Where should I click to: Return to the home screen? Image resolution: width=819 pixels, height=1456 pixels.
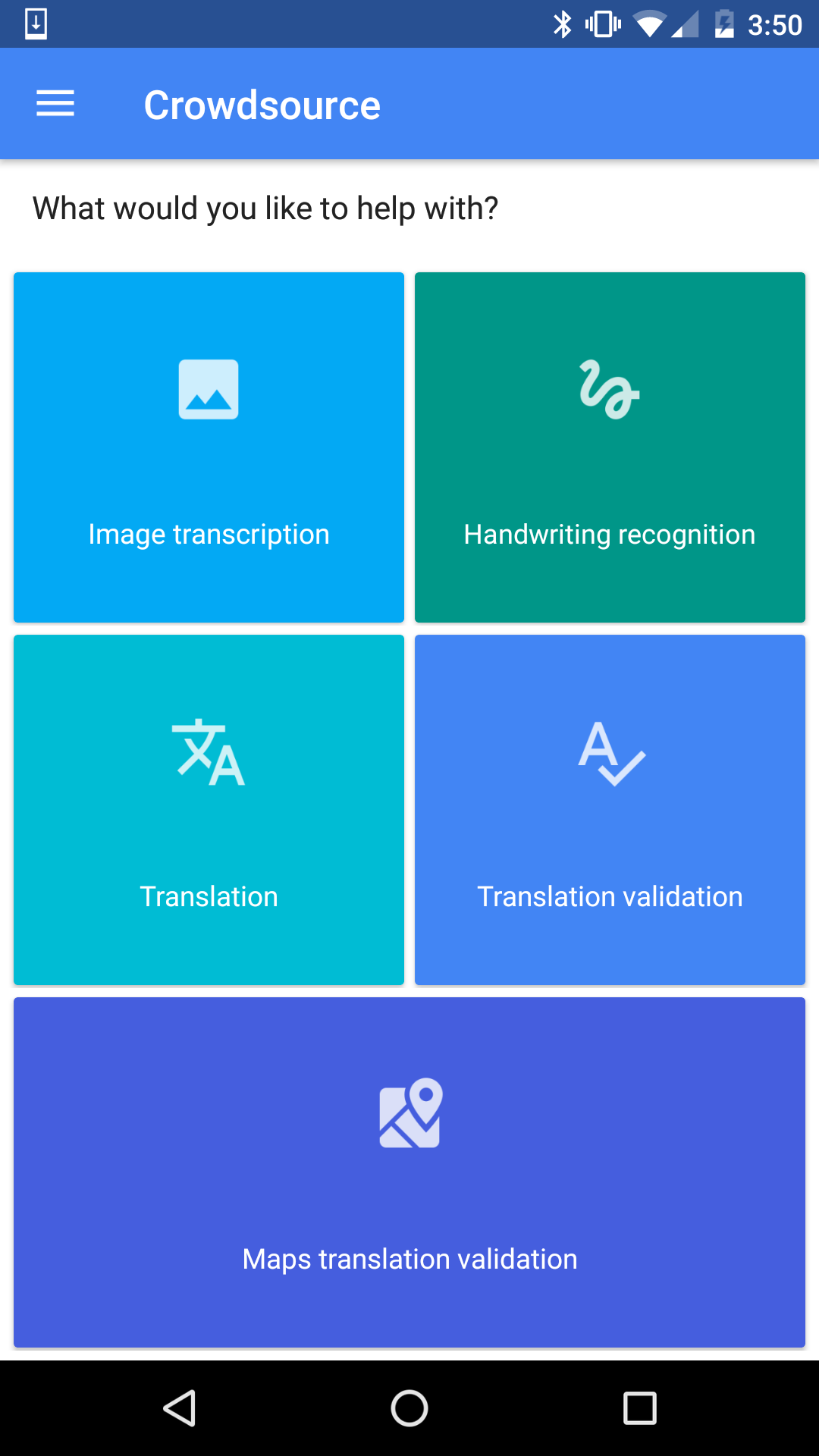[x=409, y=1408]
